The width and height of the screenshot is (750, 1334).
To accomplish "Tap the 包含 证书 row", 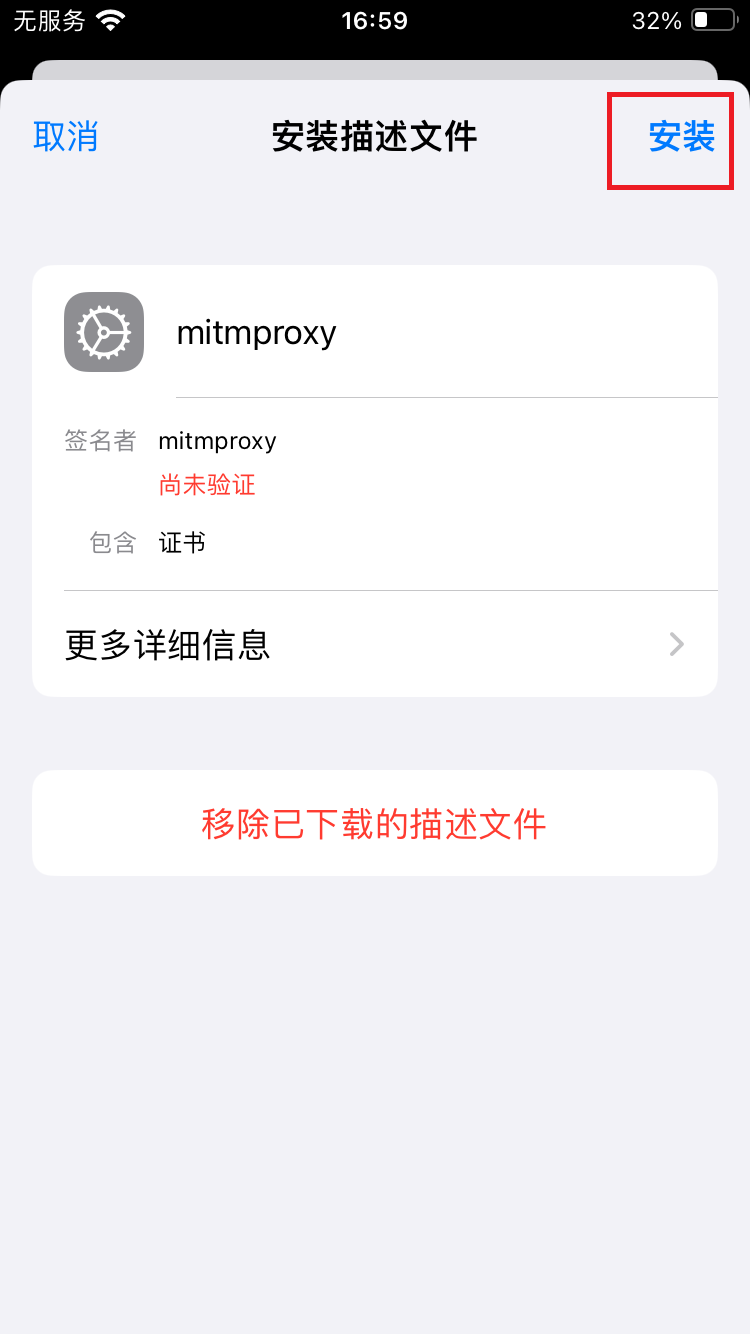I will tap(180, 542).
